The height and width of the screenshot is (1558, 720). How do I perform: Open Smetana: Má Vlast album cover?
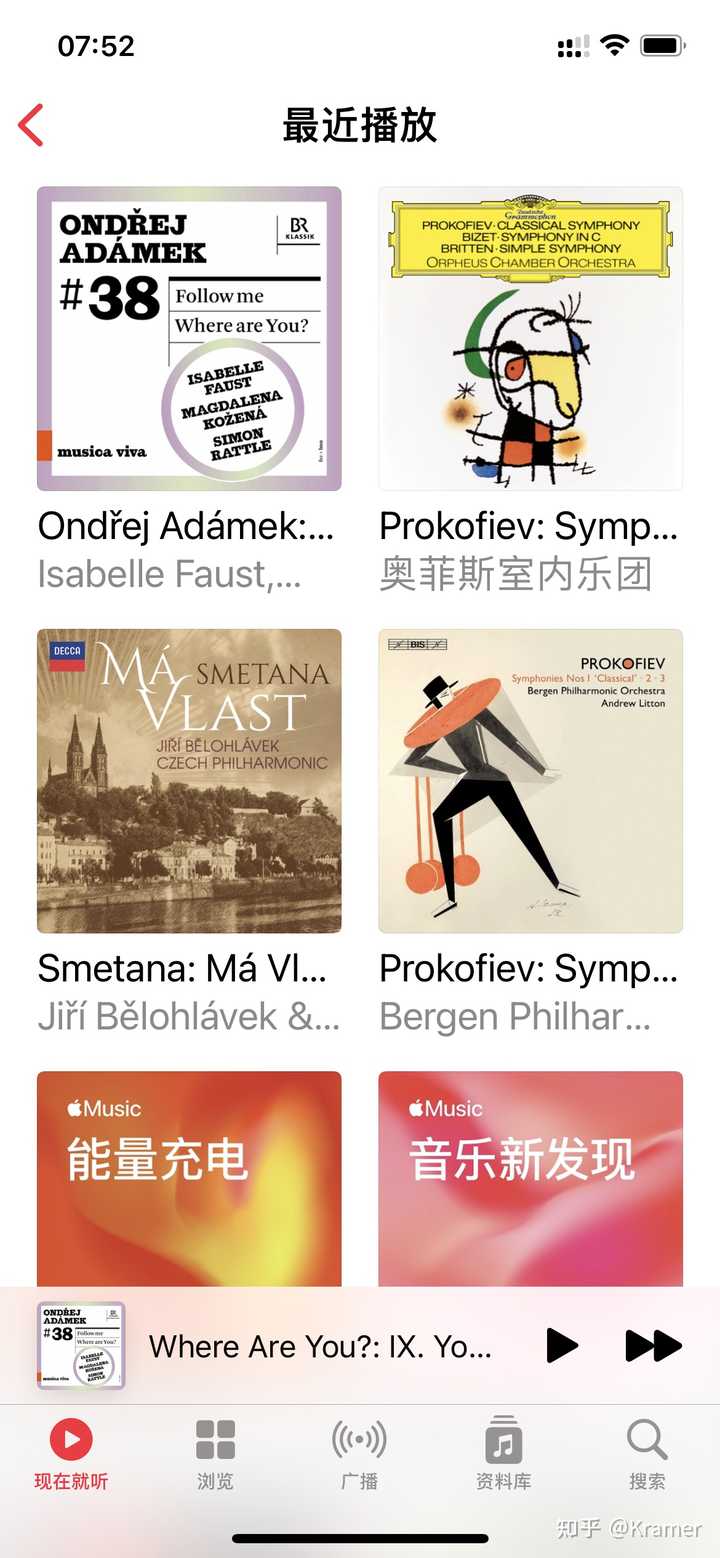tap(189, 781)
